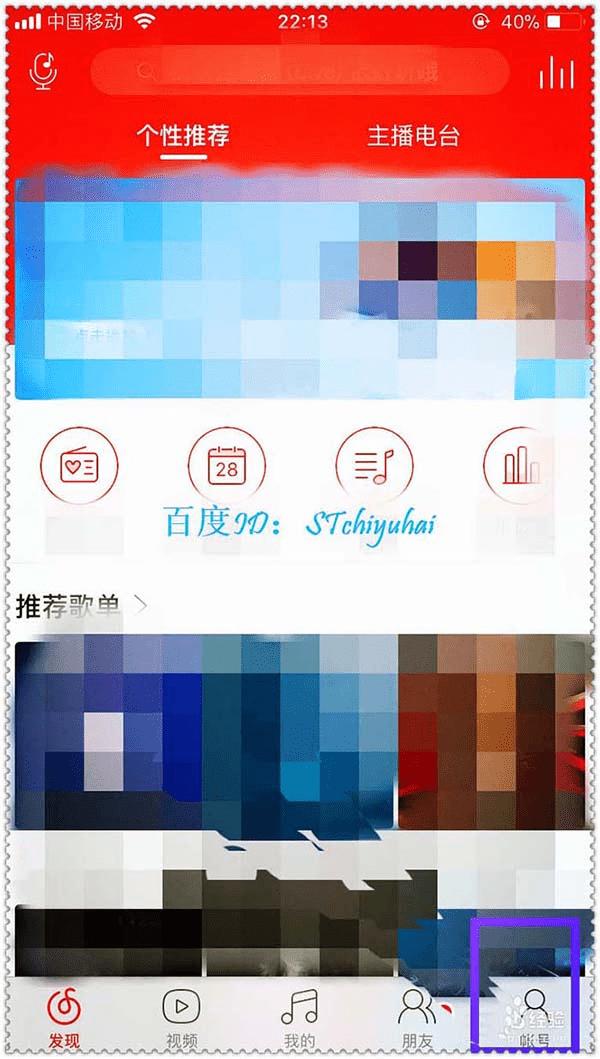Screen dimensions: 600x1059
Task: Open the search bar
Action: click(x=300, y=71)
